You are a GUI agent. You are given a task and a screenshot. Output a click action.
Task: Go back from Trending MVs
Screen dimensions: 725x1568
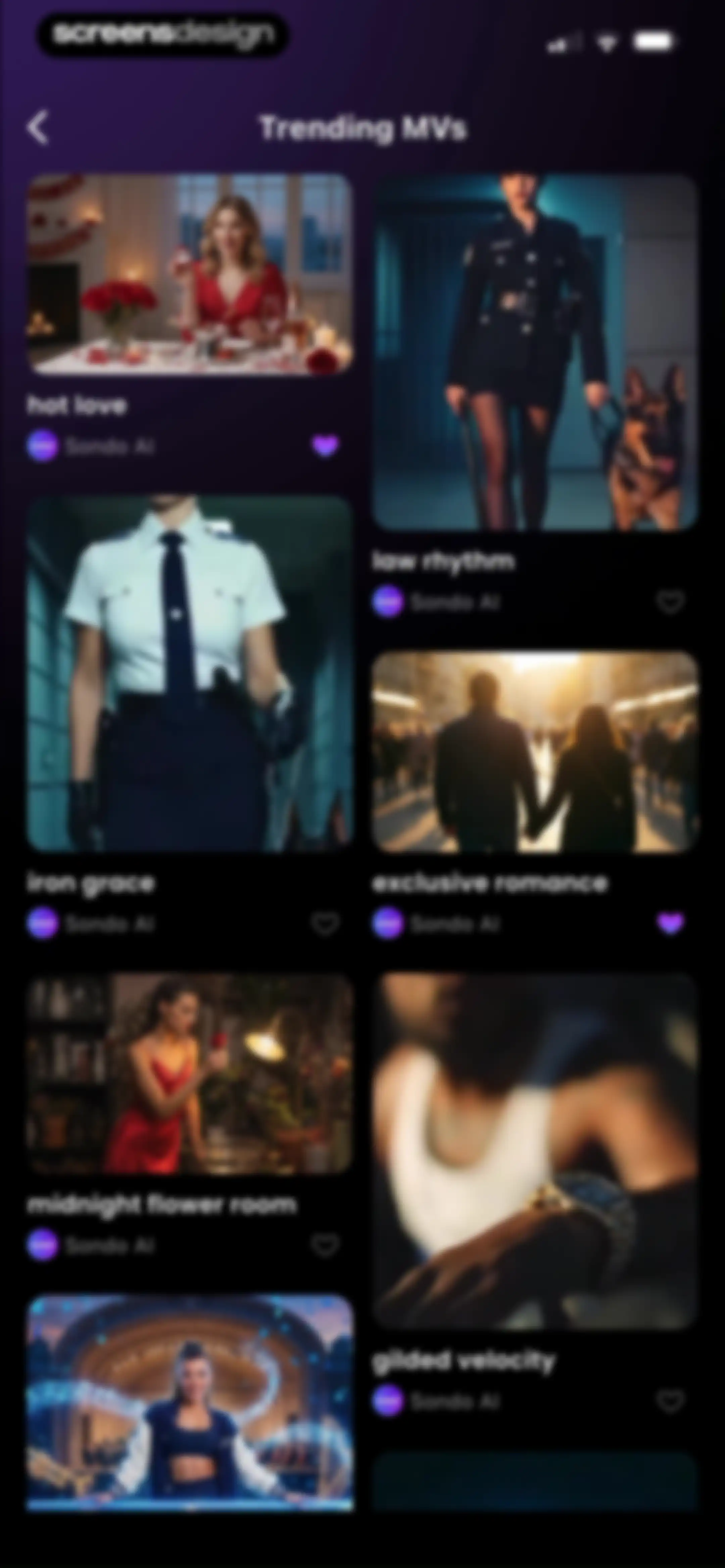point(38,127)
